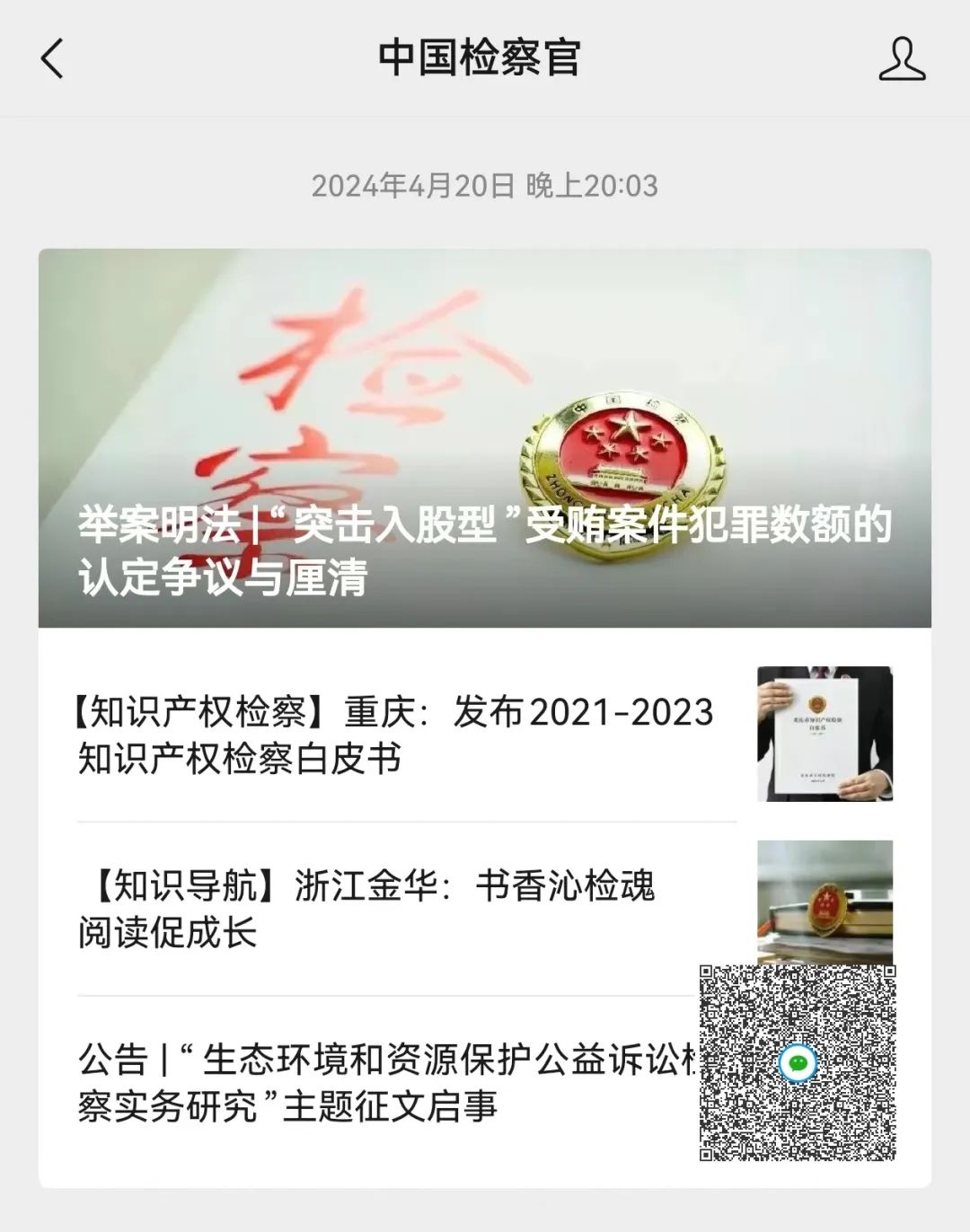Viewport: 970px width, 1232px height.
Task: Open the featured article on “突击入股型”受贿案件
Action: [x=484, y=438]
